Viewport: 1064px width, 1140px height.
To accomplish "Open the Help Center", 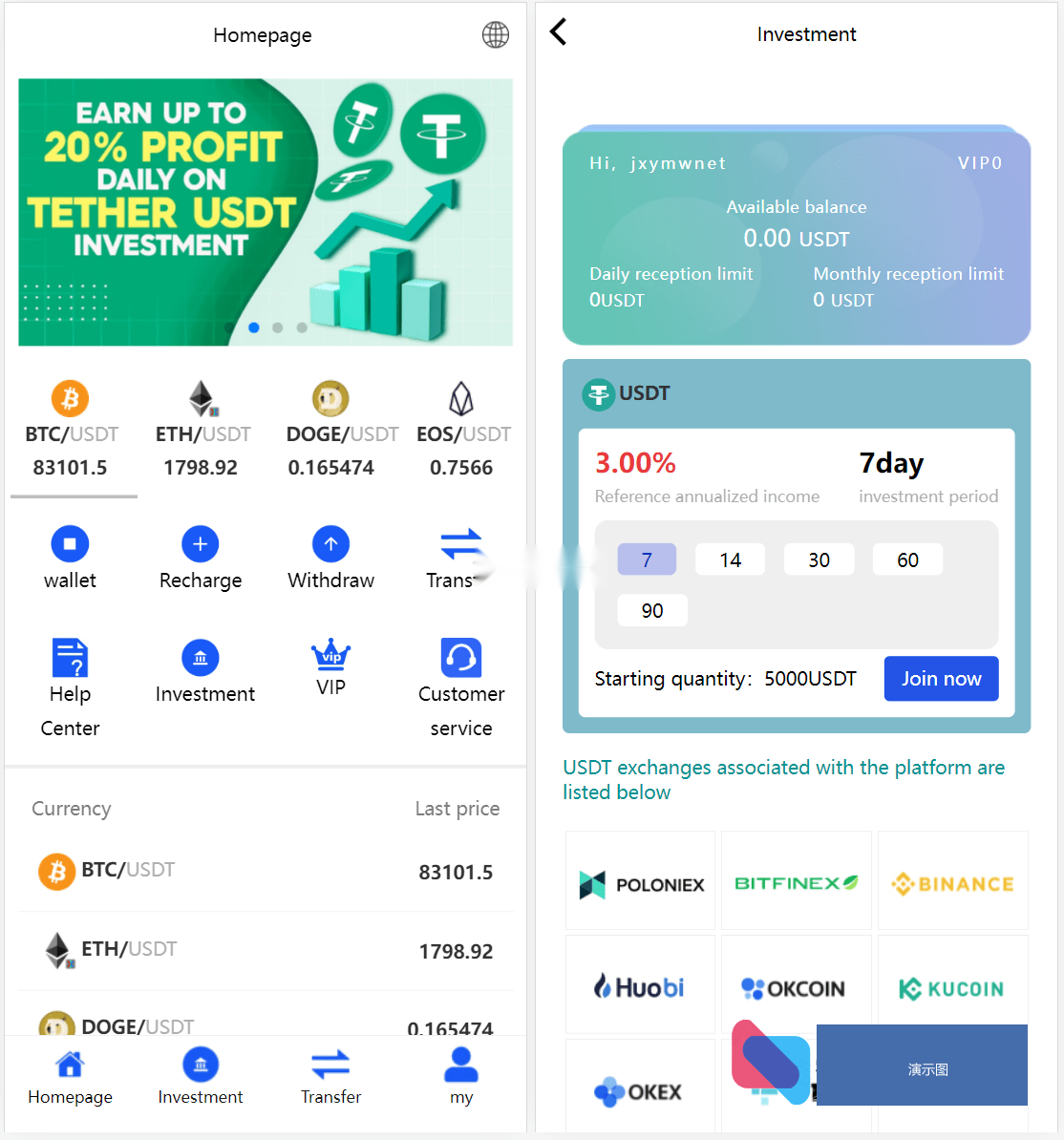I will click(70, 687).
